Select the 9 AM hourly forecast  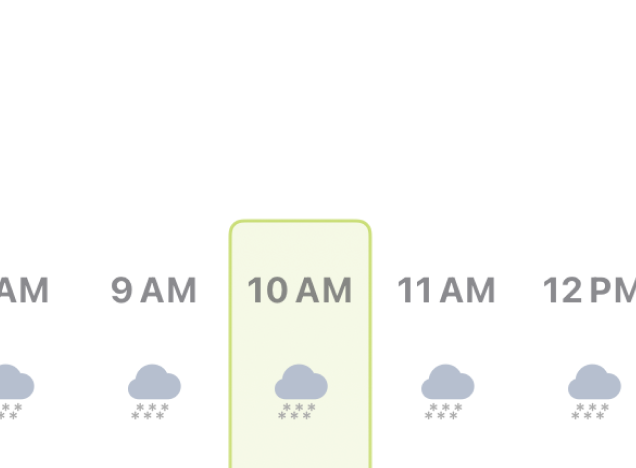coord(153,340)
